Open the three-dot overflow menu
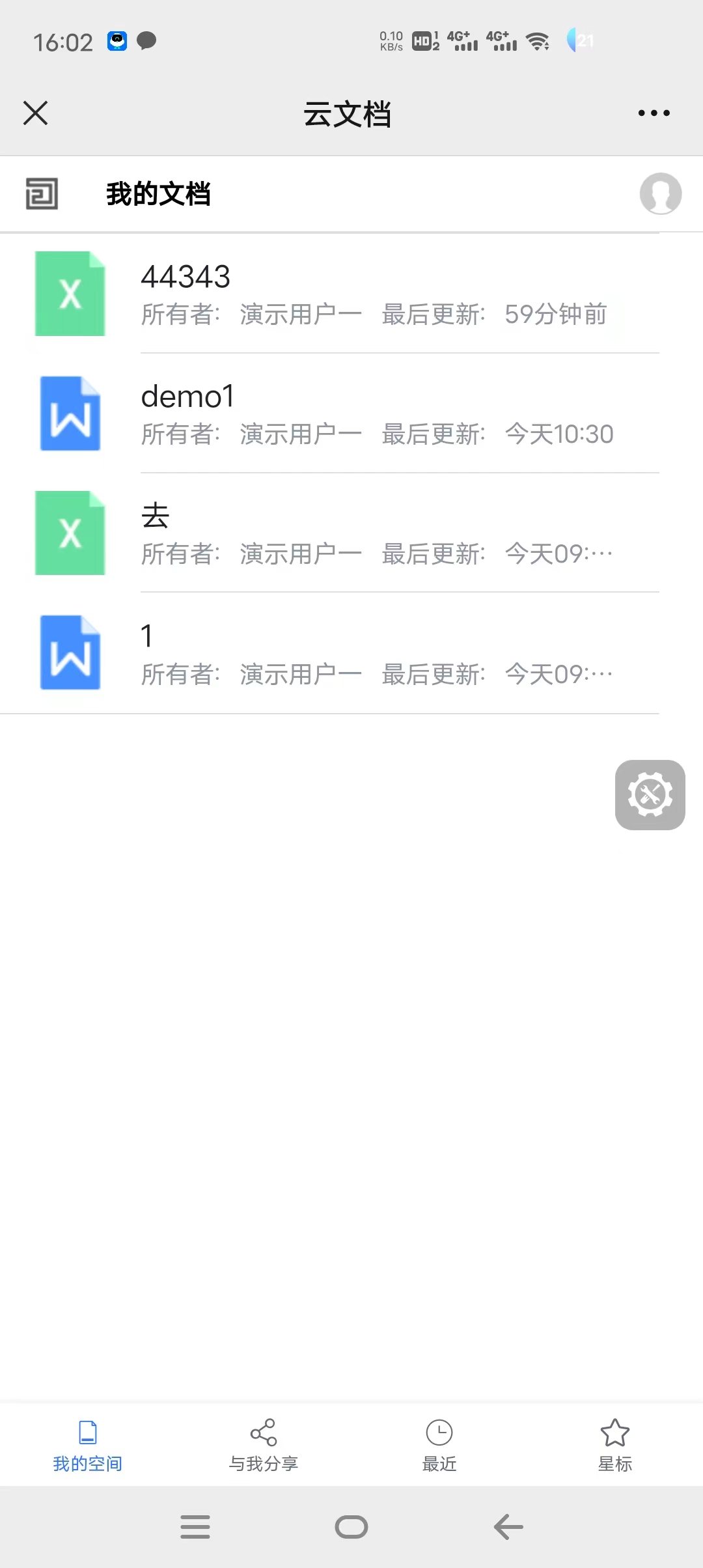The width and height of the screenshot is (703, 1568). pyautogui.click(x=654, y=113)
